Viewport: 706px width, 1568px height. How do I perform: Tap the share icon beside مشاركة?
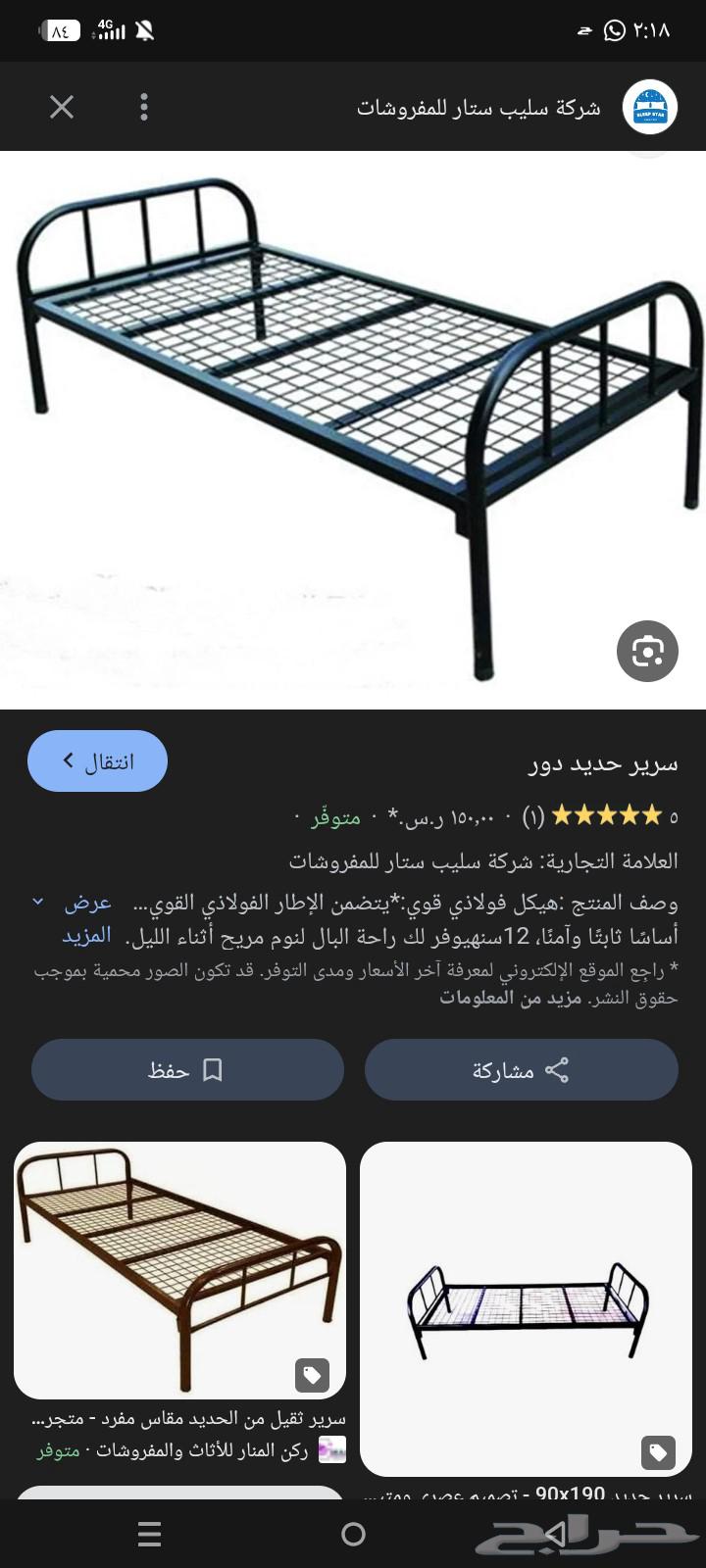click(561, 1070)
